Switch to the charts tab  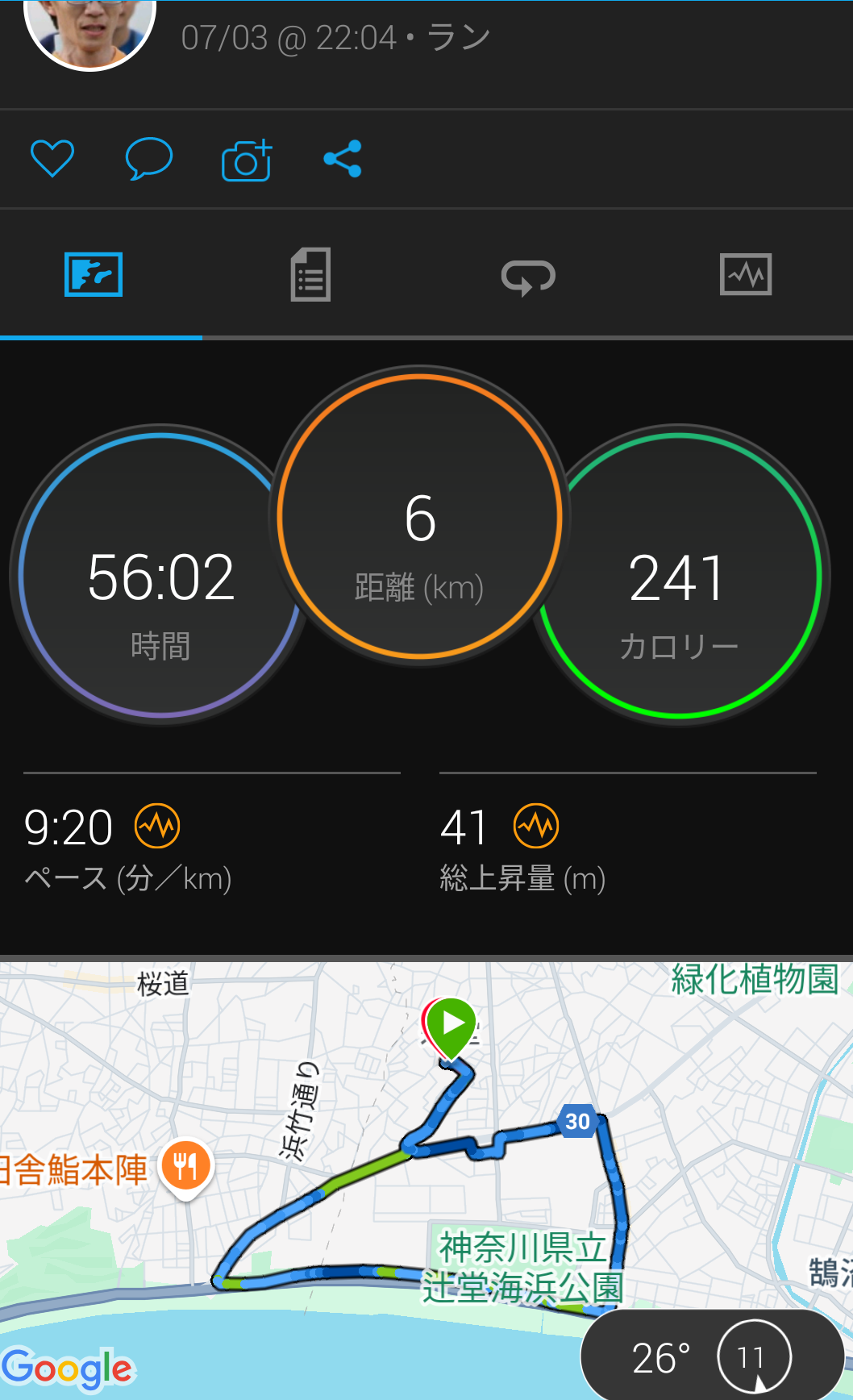(x=746, y=275)
